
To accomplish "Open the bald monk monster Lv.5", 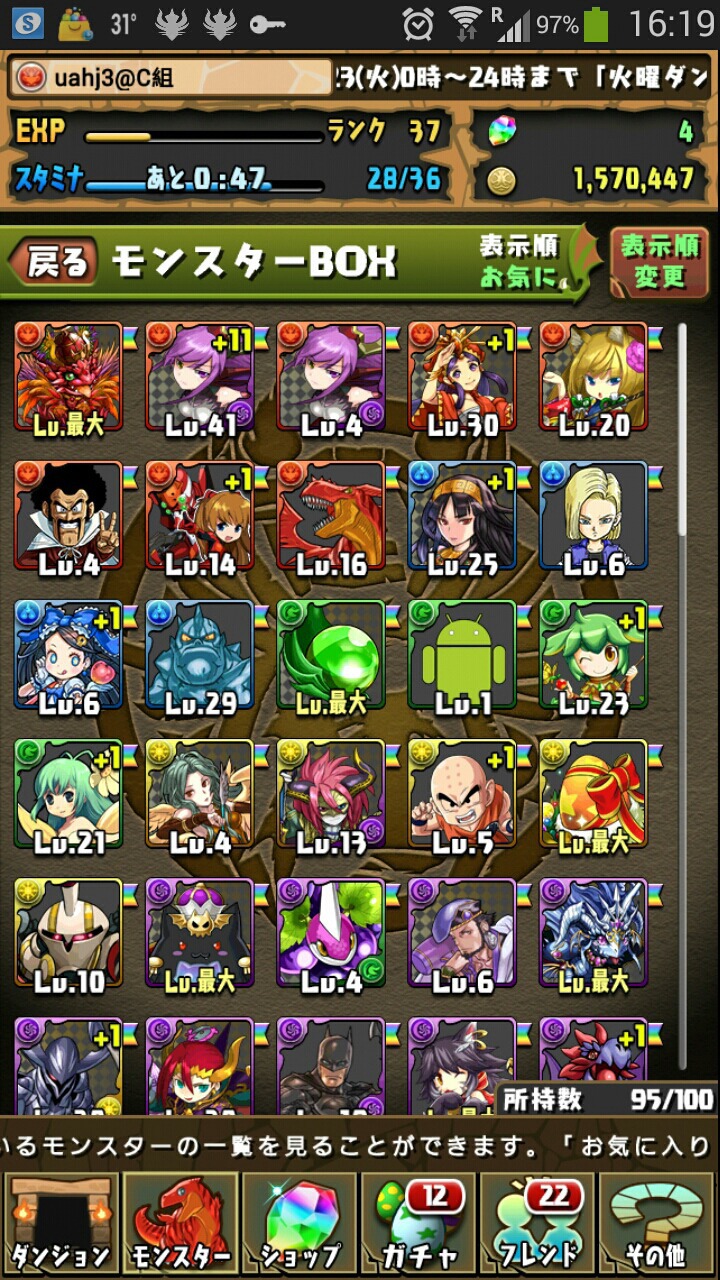I will coord(463,797).
